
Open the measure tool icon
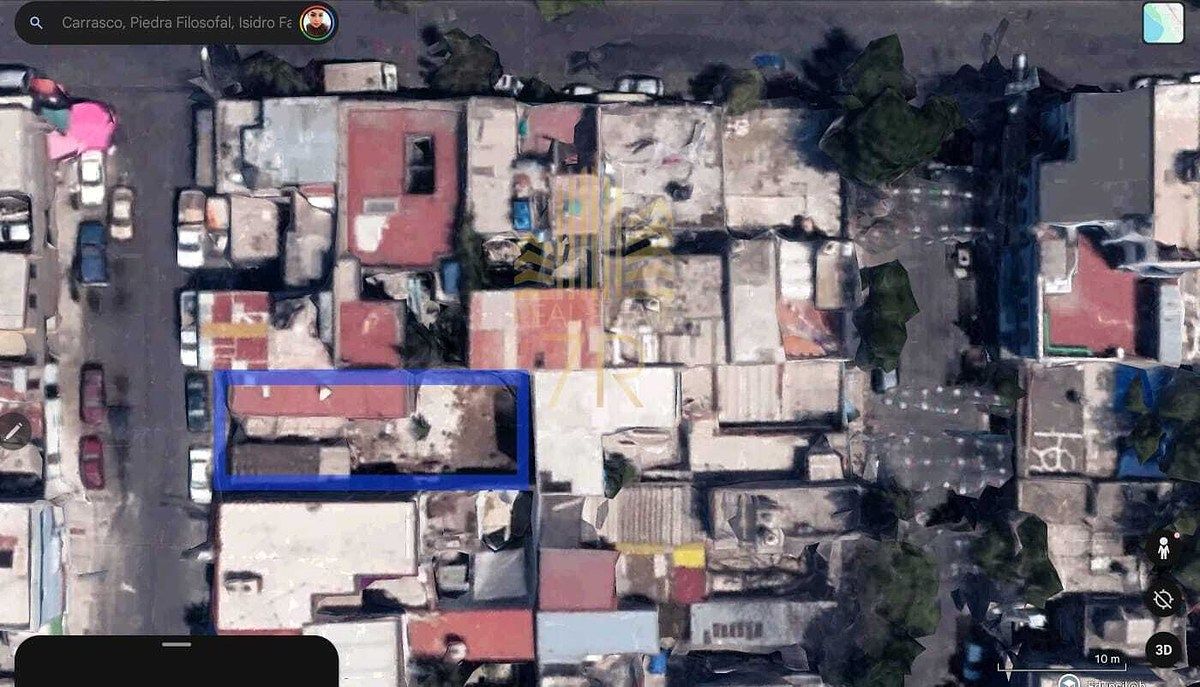pyautogui.click(x=14, y=431)
